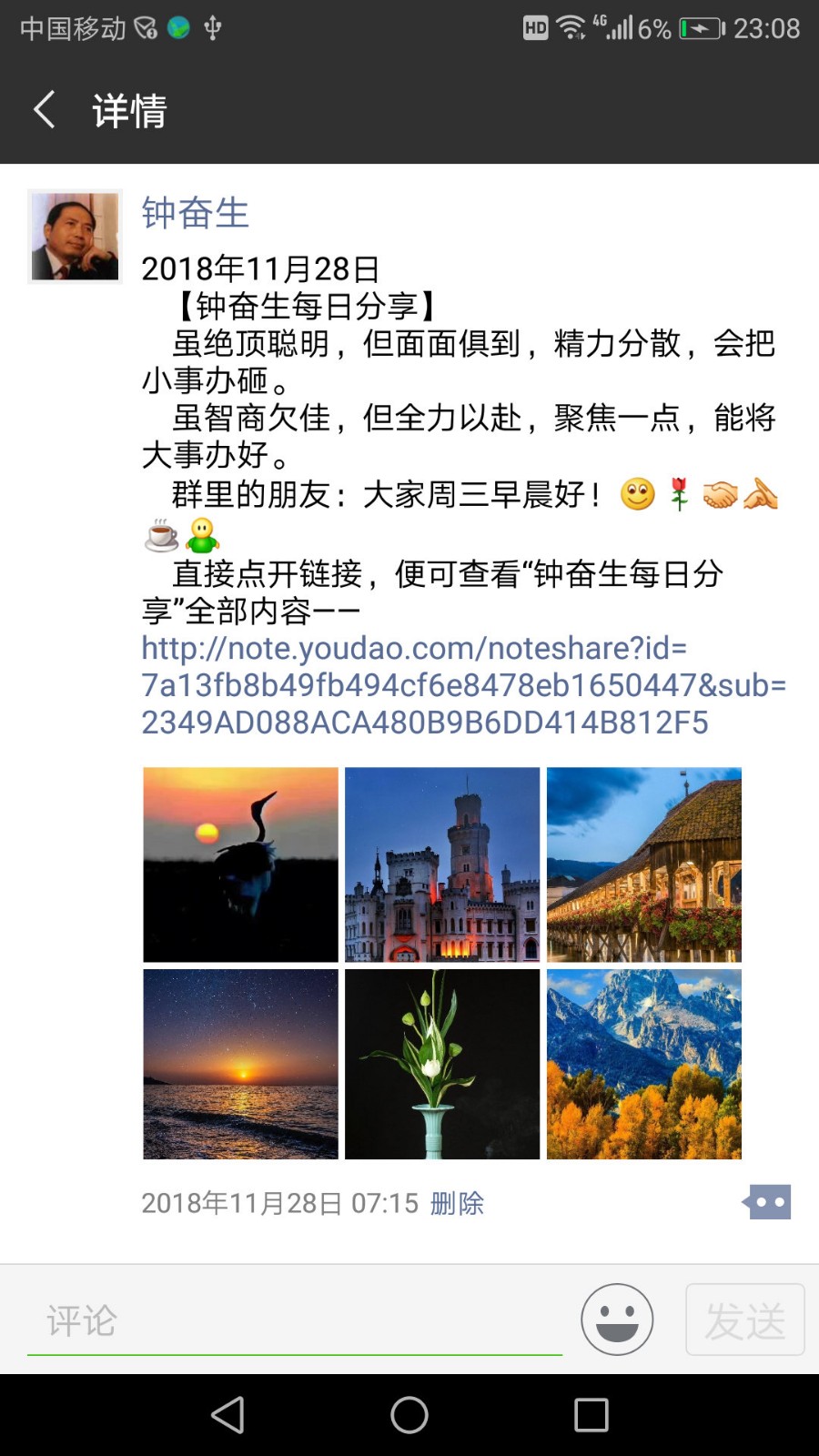Go to the system home screen
Viewport: 819px width, 1456px height.
coord(409,1415)
